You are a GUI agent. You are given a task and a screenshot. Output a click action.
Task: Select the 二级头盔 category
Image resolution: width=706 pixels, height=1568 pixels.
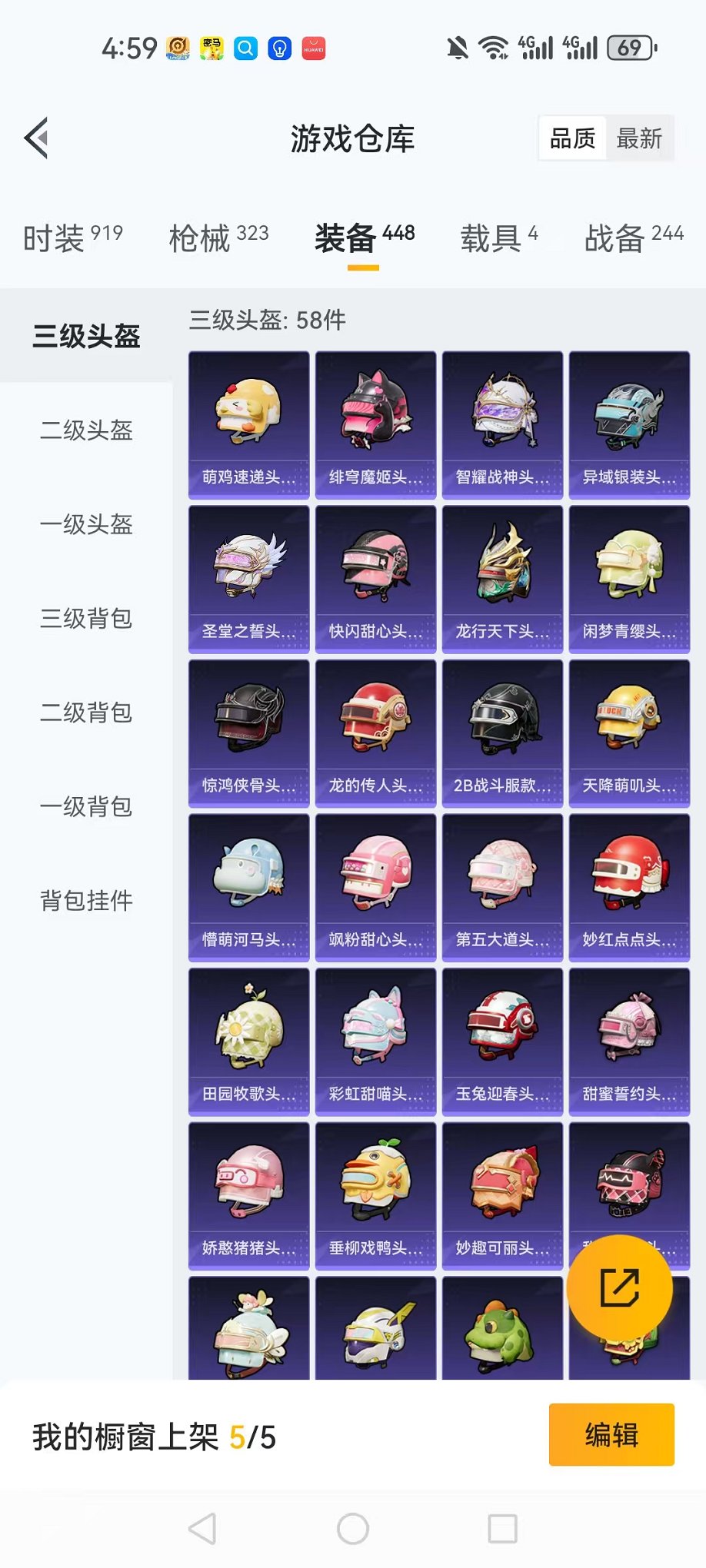point(86,430)
